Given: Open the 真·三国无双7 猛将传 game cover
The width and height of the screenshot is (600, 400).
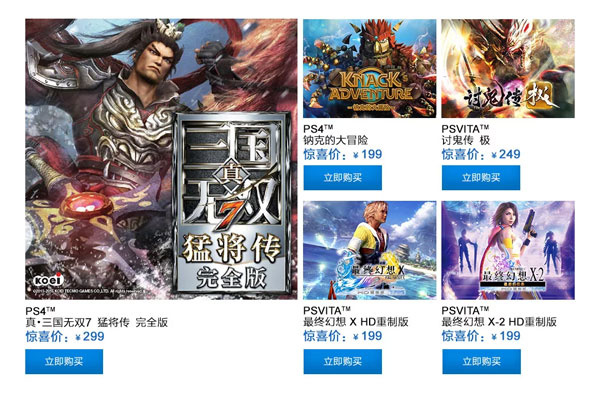Looking at the screenshot, I should pyautogui.click(x=160, y=160).
